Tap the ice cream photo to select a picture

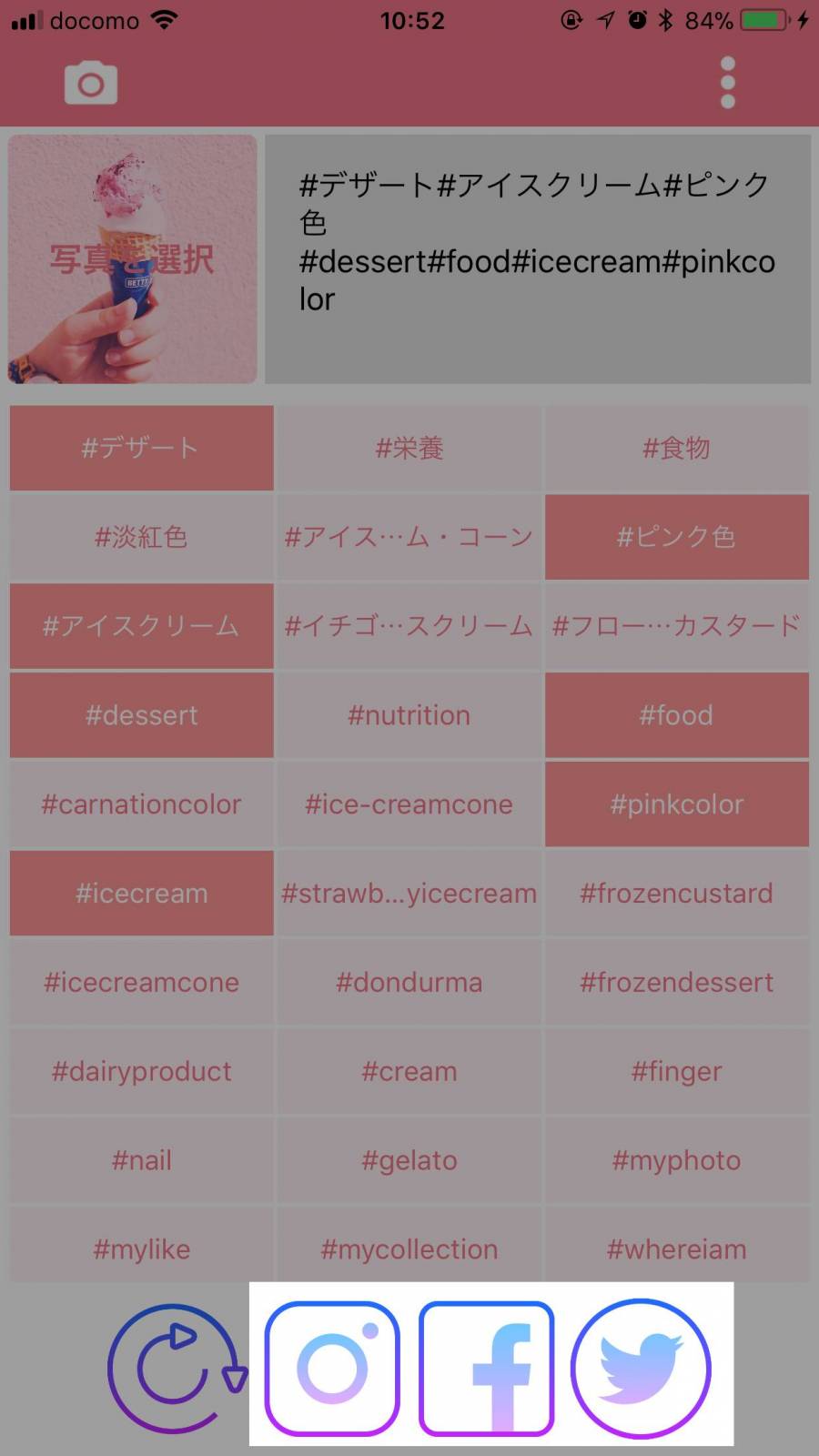click(x=133, y=259)
